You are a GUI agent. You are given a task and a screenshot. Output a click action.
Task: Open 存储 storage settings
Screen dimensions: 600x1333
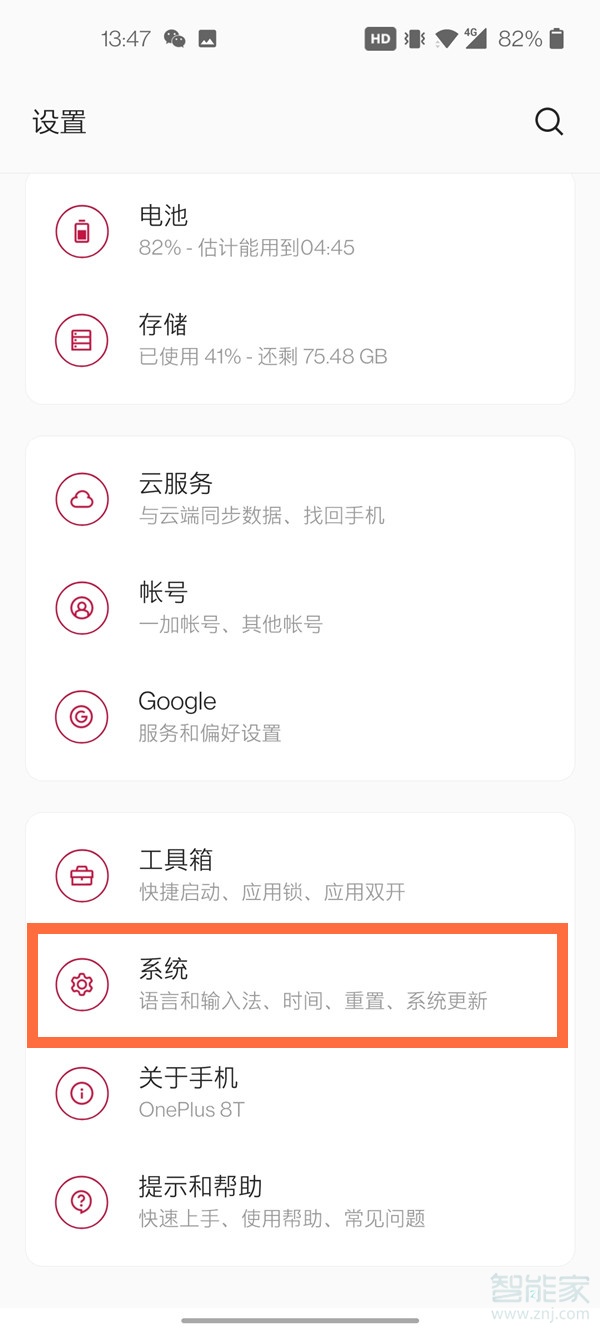[x=300, y=340]
